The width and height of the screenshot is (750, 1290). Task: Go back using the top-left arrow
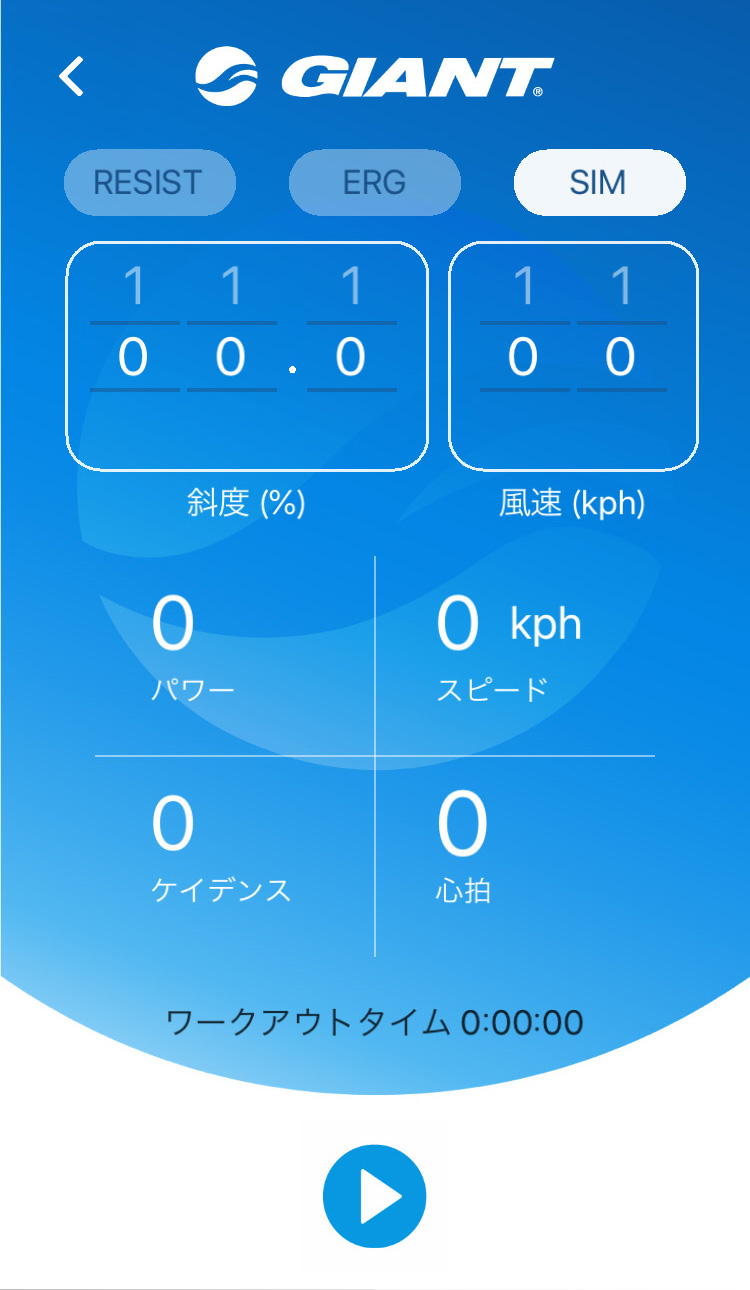[x=71, y=77]
